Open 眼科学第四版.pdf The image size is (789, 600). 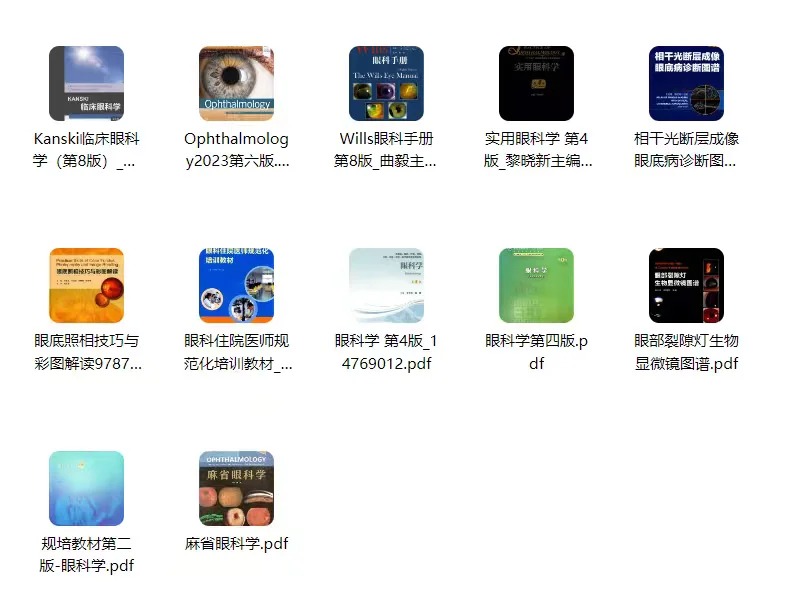[x=536, y=286]
